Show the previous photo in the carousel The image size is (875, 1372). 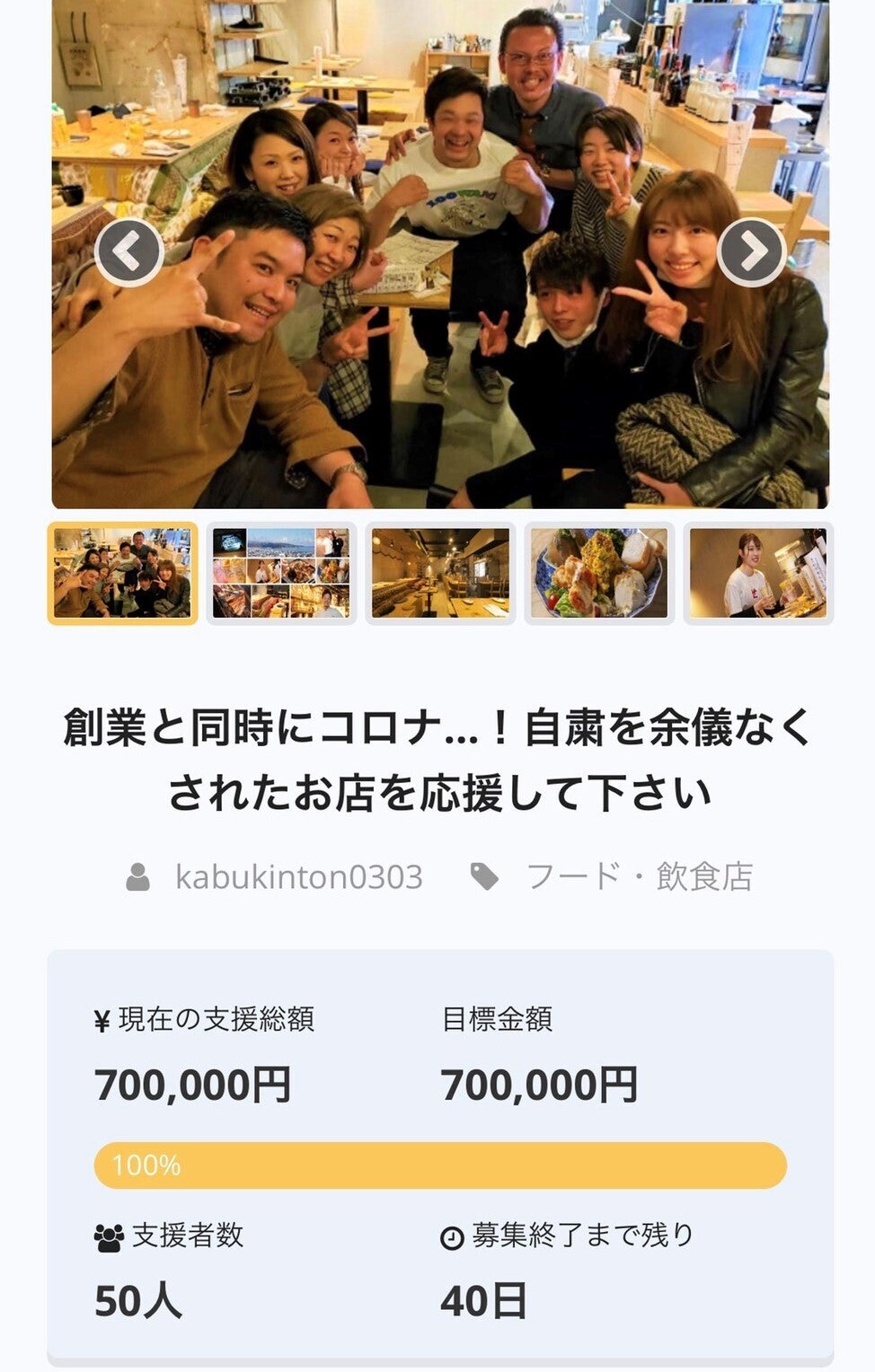[128, 252]
